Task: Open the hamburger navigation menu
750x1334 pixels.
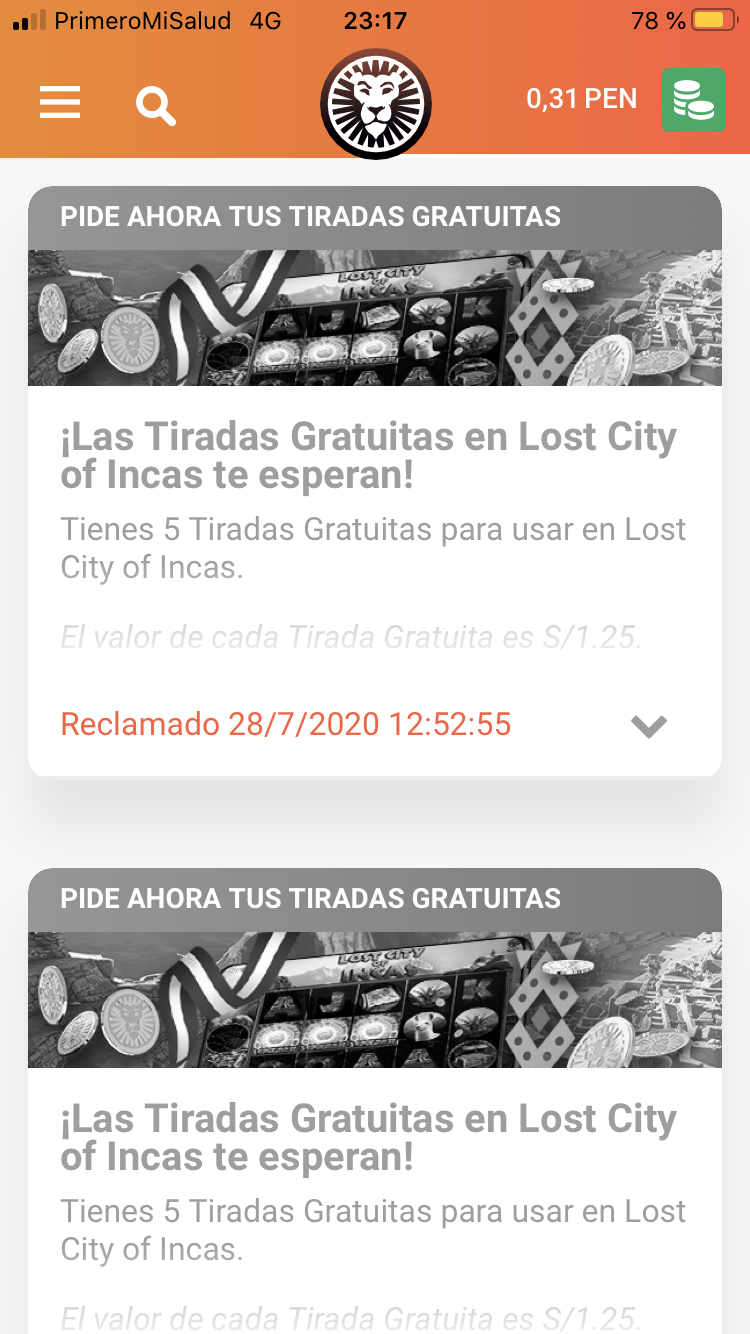Action: click(60, 102)
